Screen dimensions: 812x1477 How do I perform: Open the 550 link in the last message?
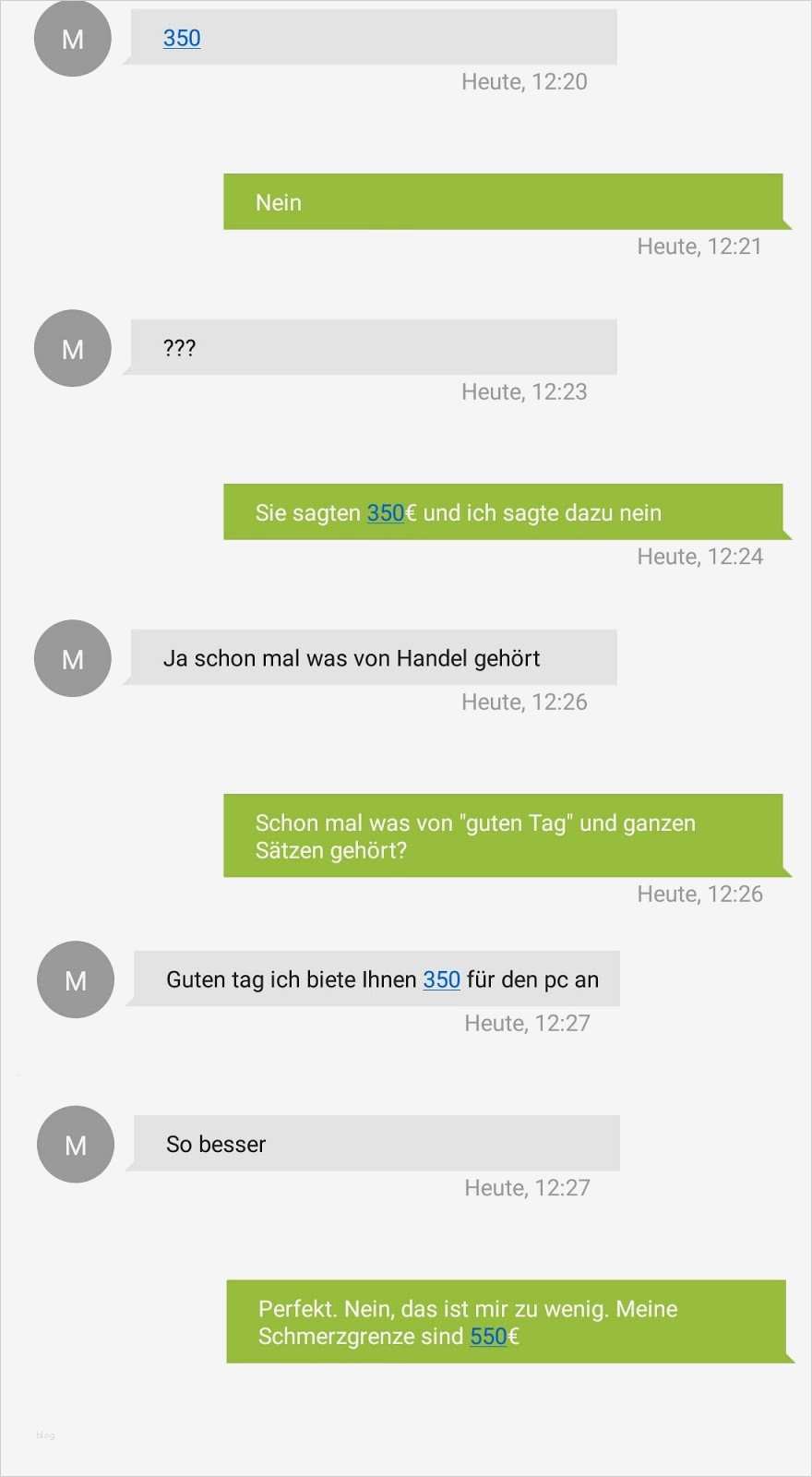(x=488, y=1337)
